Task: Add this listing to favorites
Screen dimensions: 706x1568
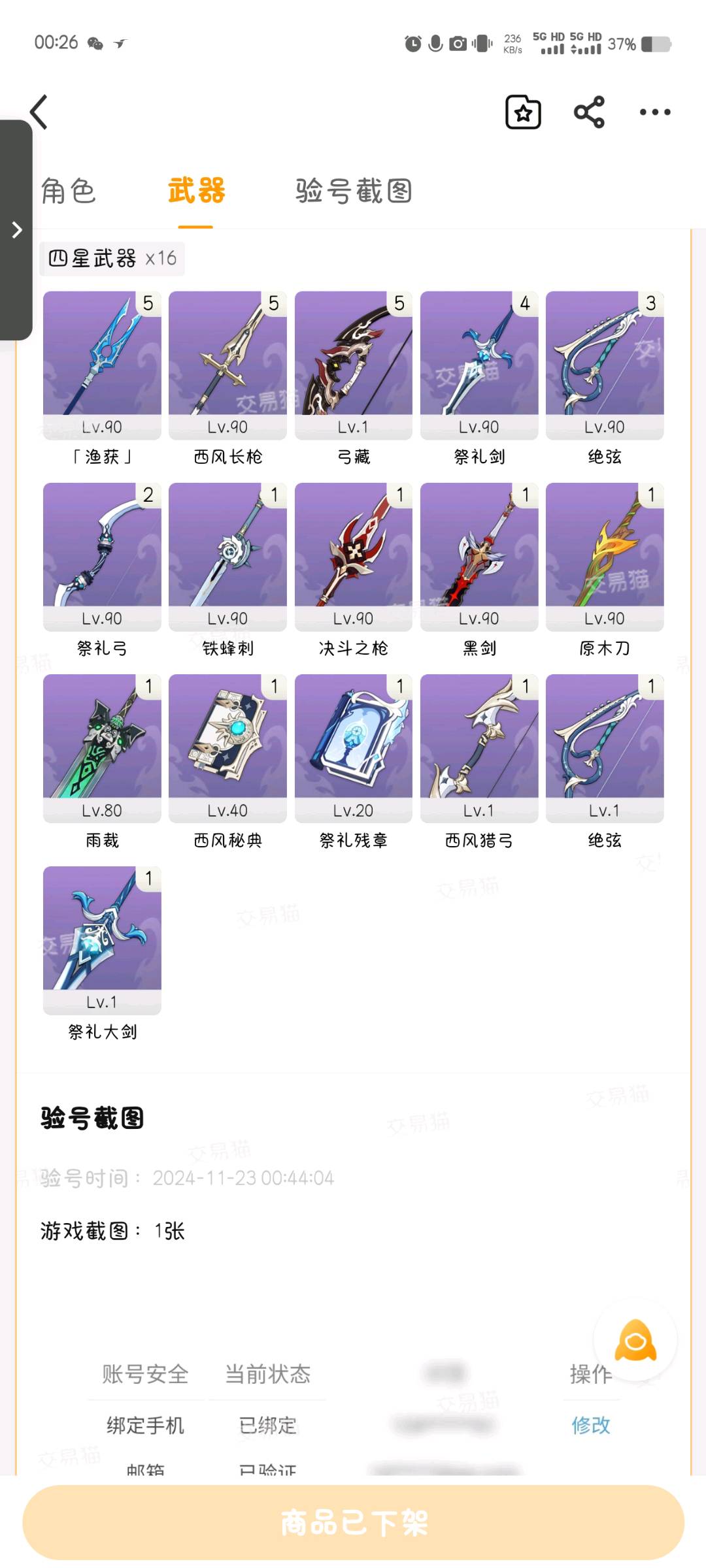Action: pyautogui.click(x=523, y=112)
